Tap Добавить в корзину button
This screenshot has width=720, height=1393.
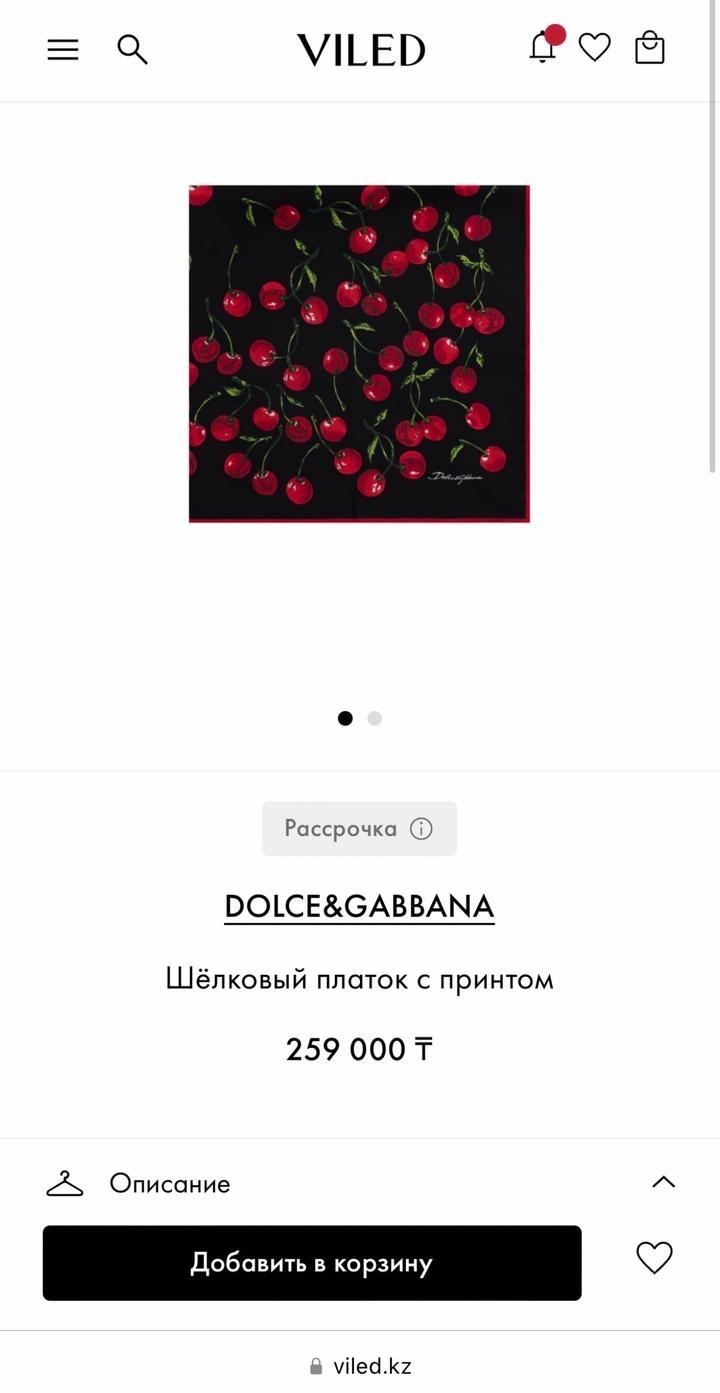[312, 1263]
